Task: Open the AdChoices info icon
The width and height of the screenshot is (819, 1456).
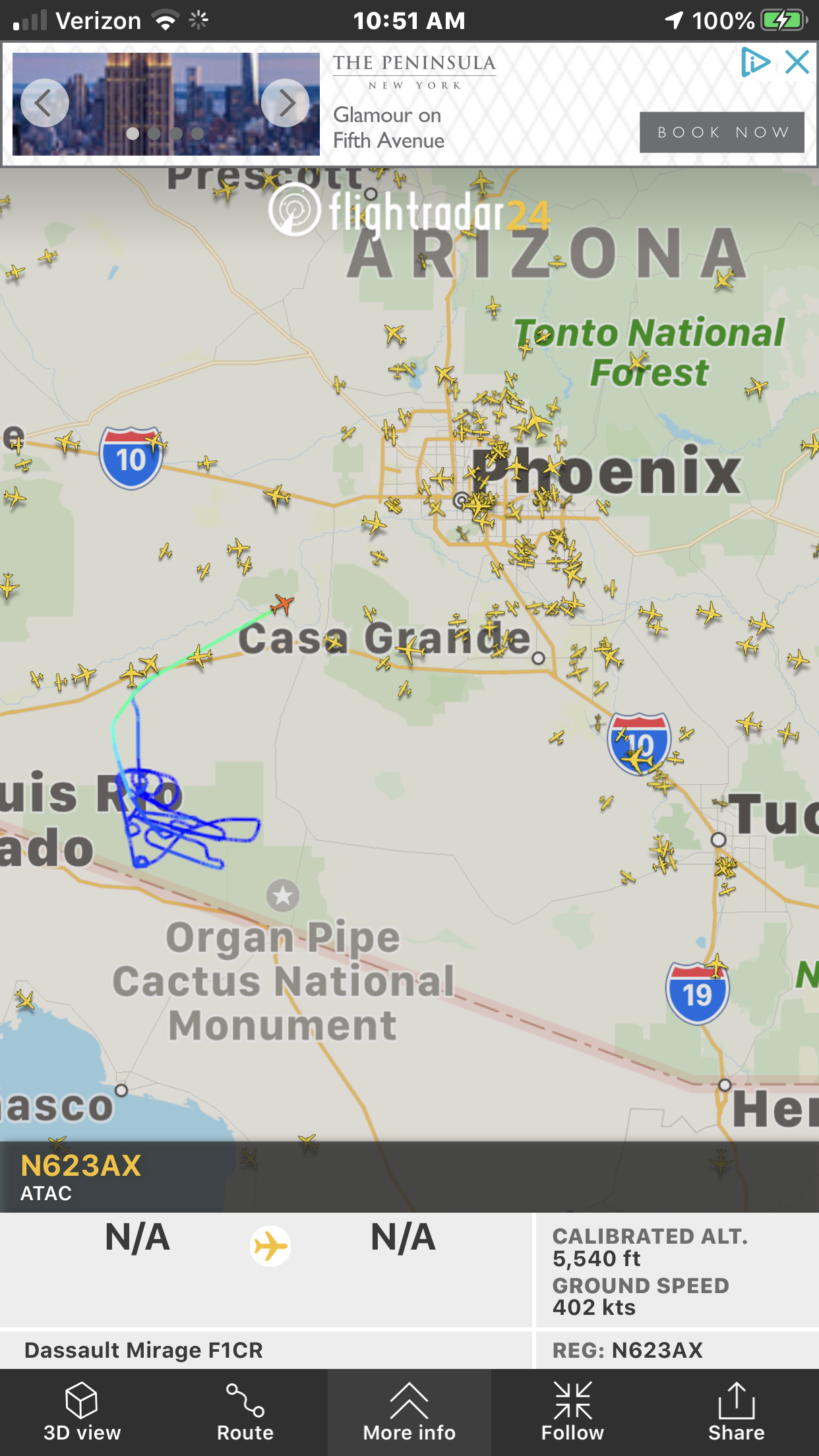Action: click(755, 63)
